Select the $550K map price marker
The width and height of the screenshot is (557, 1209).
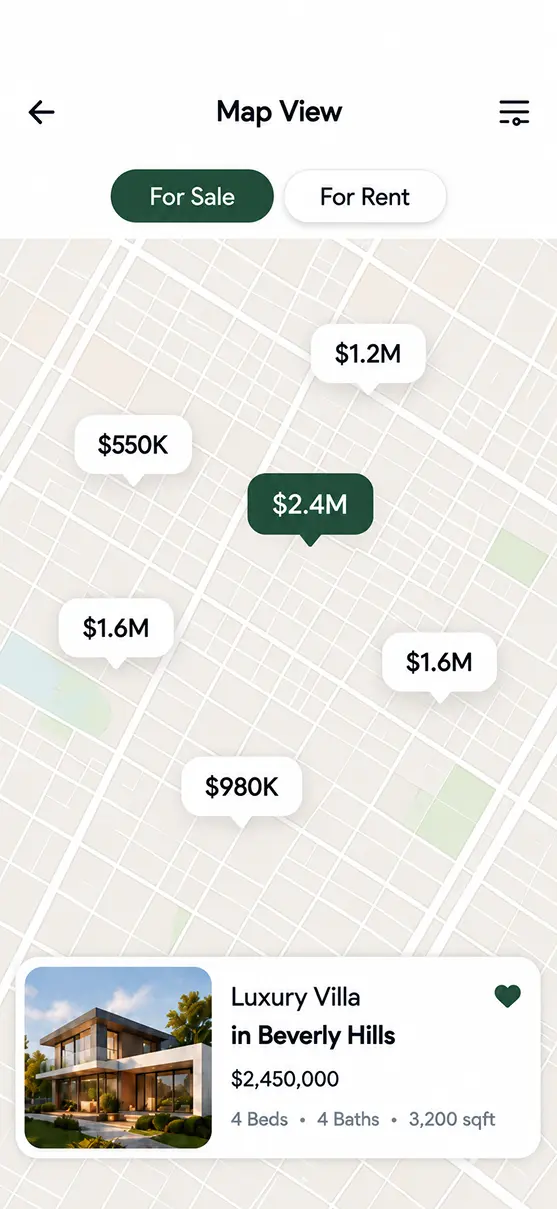133,445
